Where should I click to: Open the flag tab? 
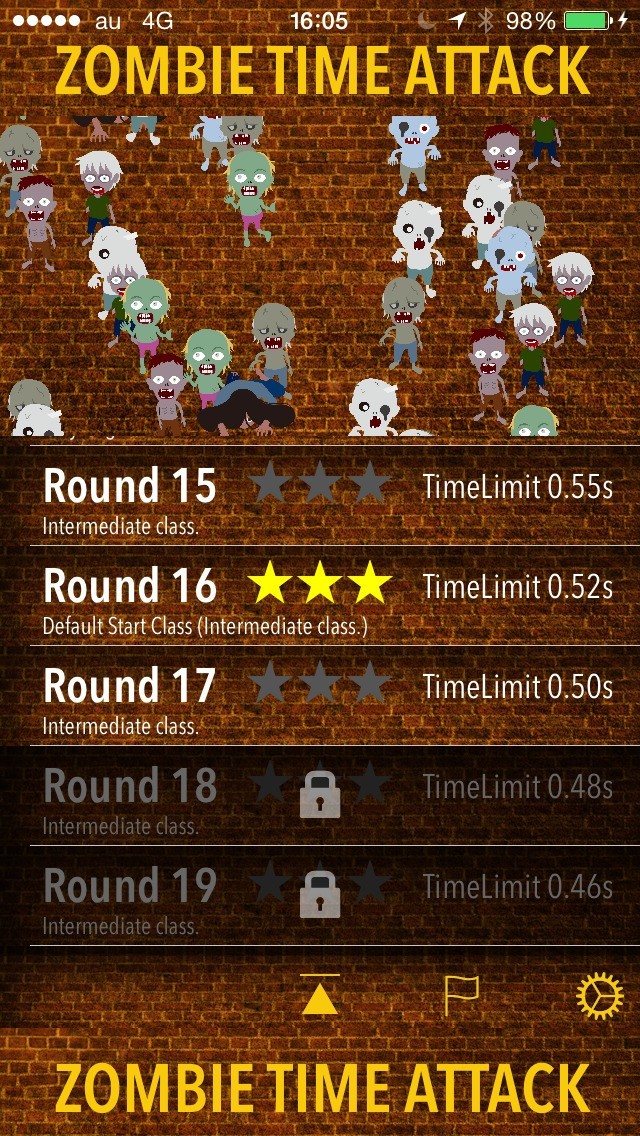coord(461,997)
